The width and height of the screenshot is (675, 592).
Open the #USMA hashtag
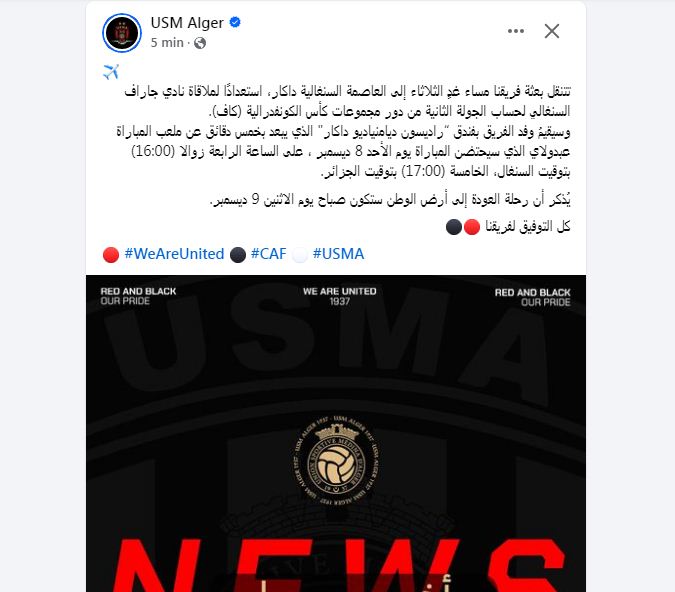coord(338,254)
